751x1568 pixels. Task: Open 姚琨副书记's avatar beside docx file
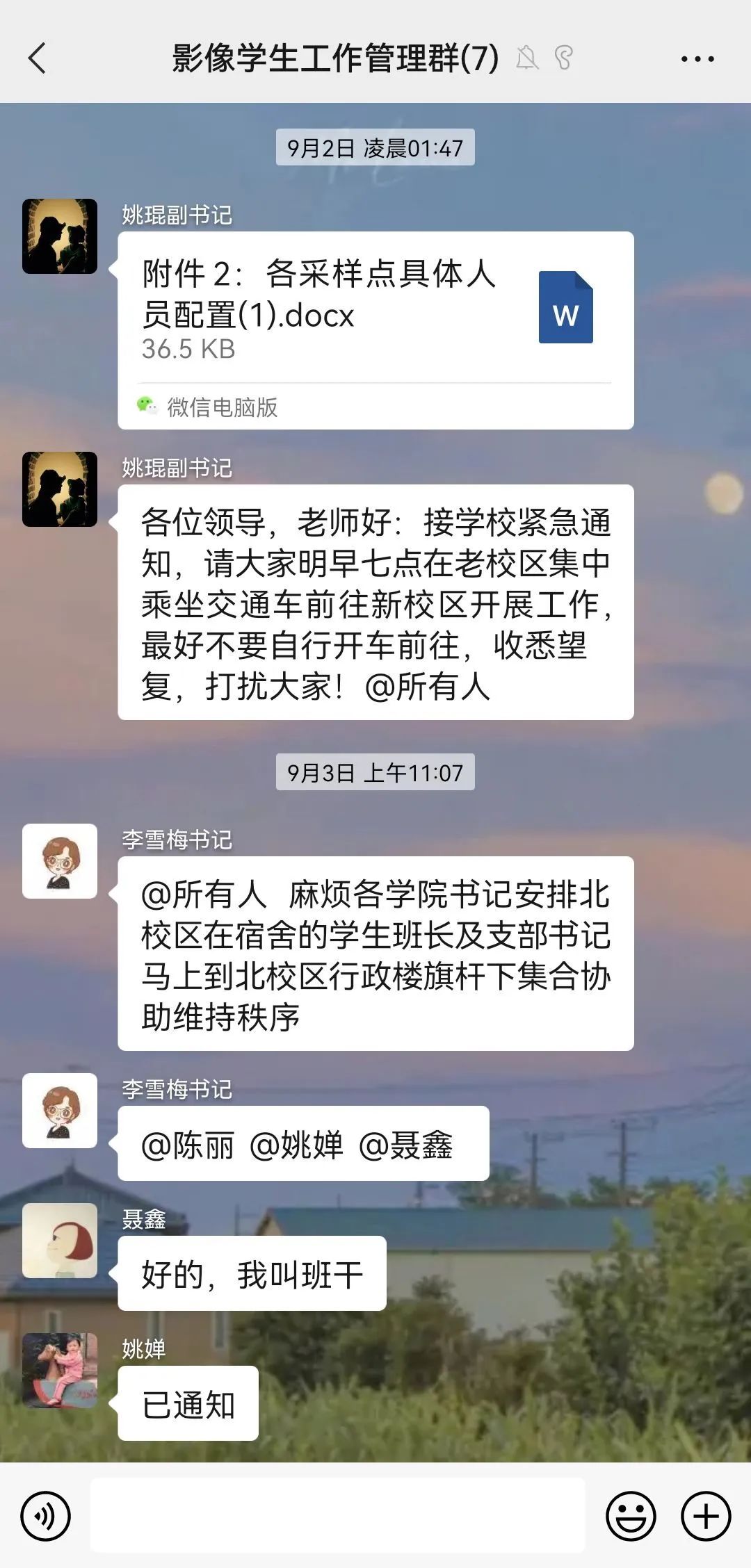tap(60, 236)
